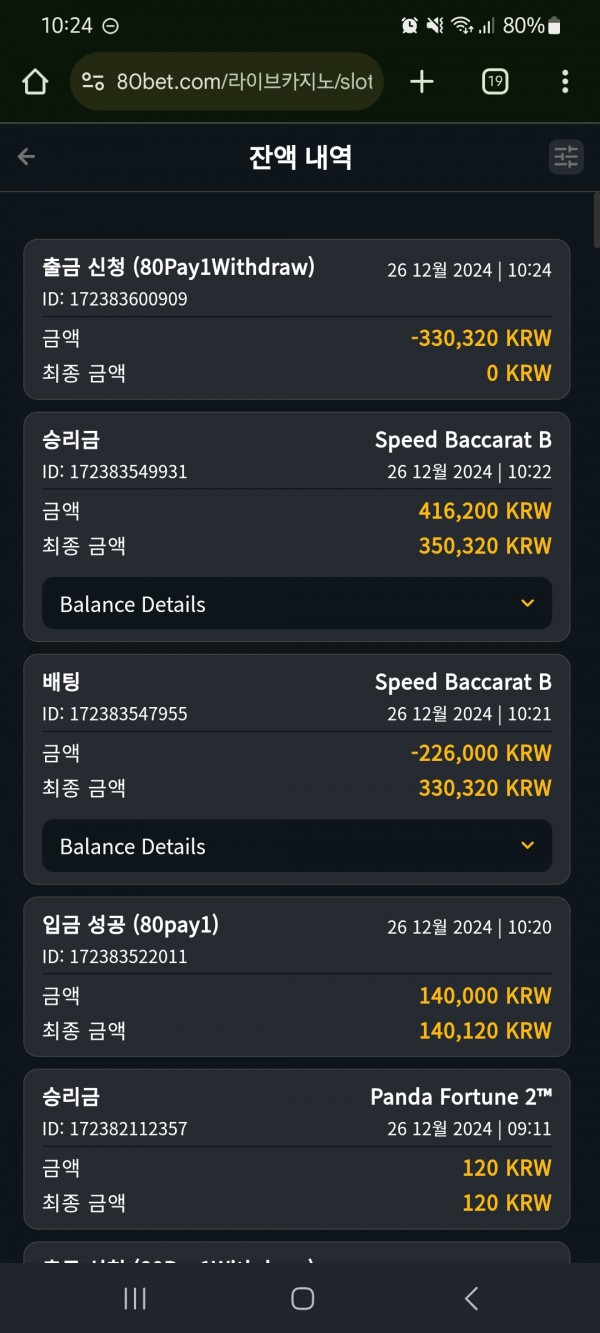Viewport: 600px width, 1333px height.
Task: Expand Balance Details under -226,000 KRW bet
Action: 297,846
